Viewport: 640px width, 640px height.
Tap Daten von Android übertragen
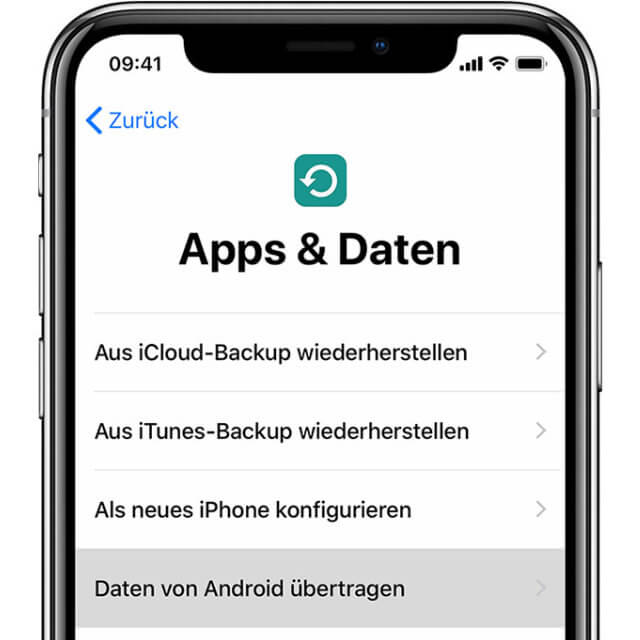320,588
